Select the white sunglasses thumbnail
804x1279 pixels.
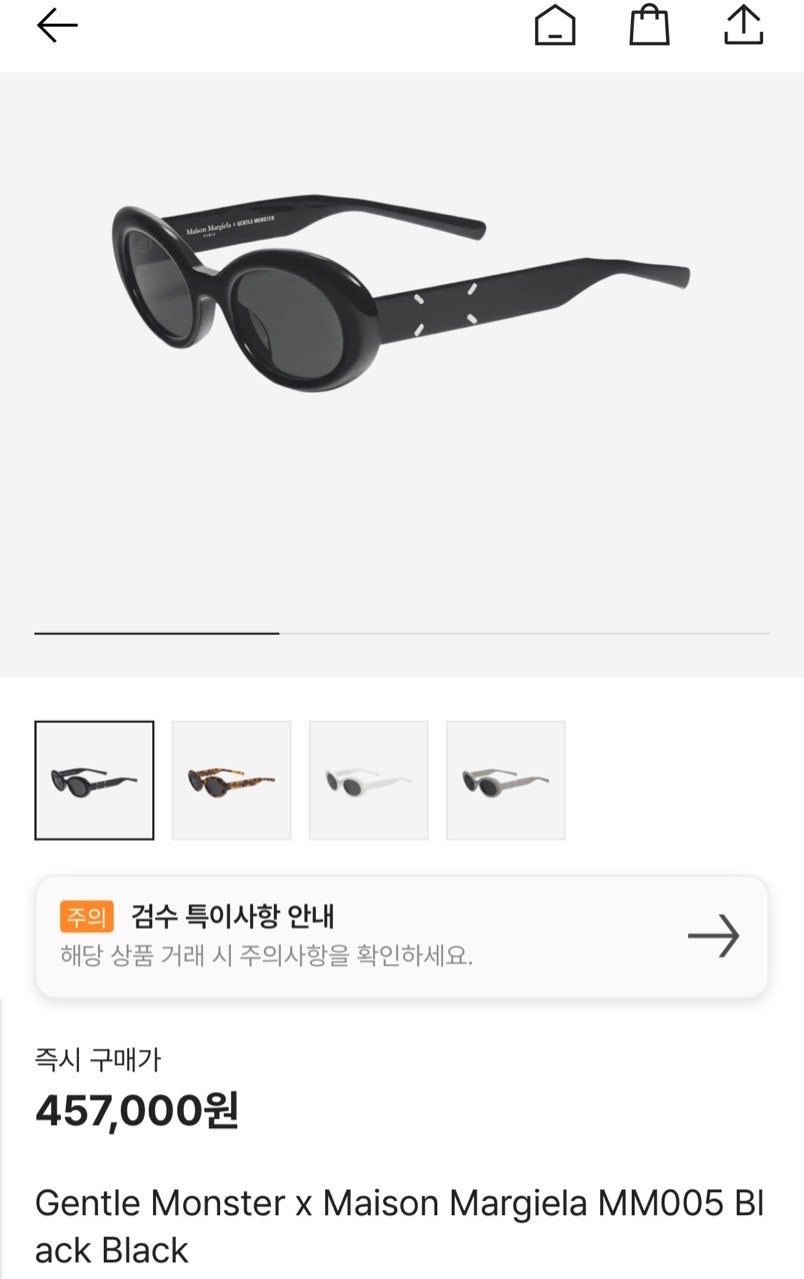(x=368, y=780)
